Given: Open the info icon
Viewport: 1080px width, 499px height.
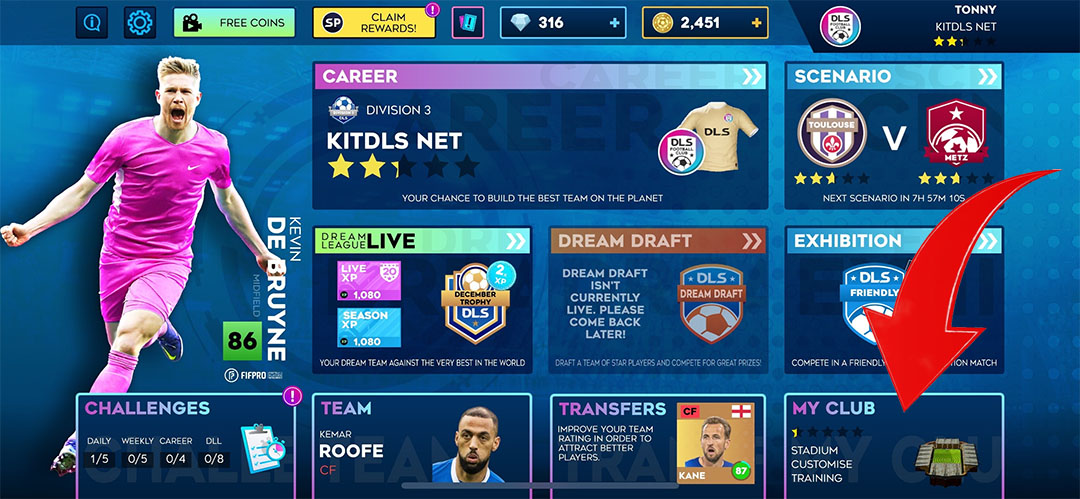Looking at the screenshot, I should (x=92, y=23).
